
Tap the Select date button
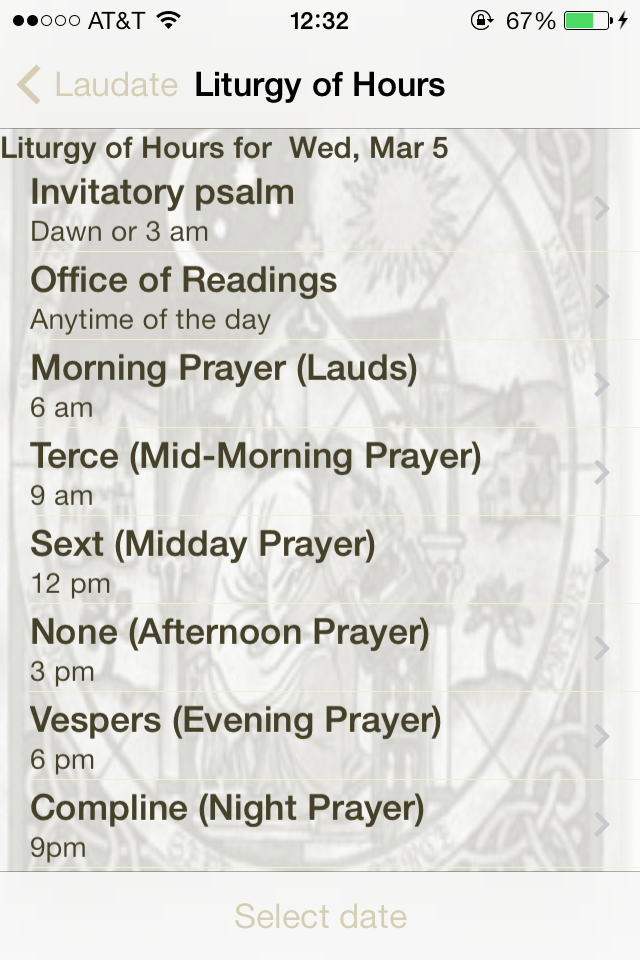tap(320, 916)
